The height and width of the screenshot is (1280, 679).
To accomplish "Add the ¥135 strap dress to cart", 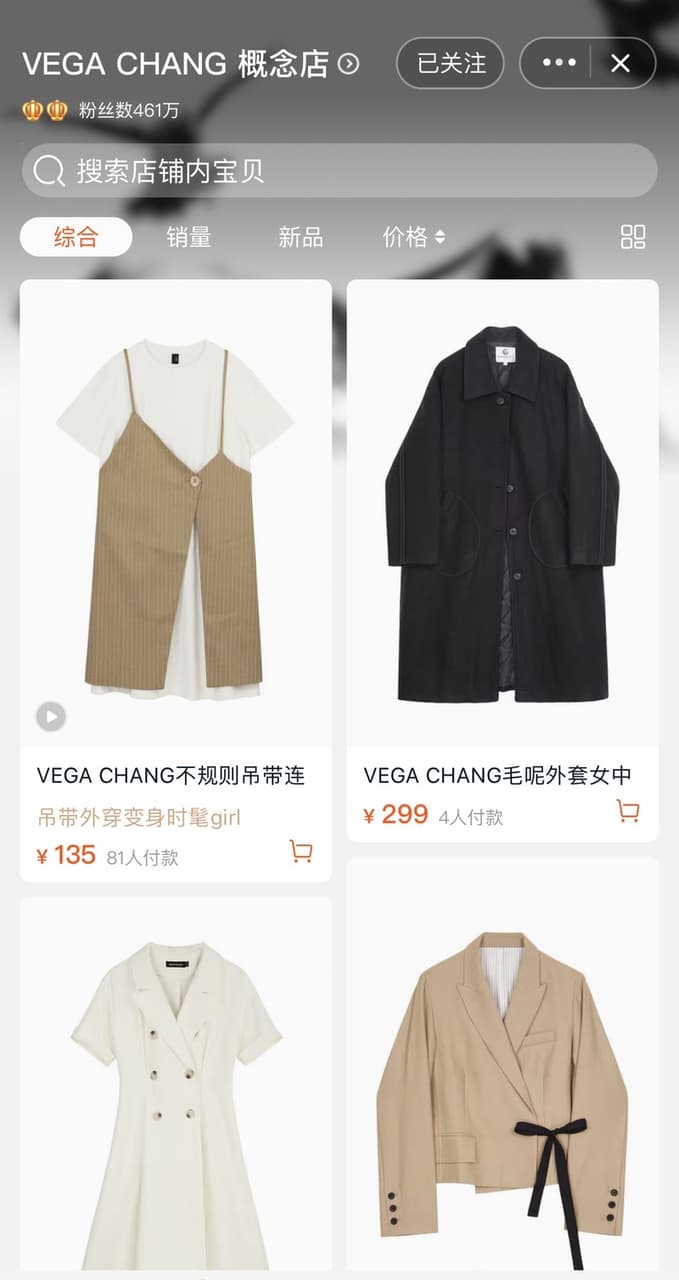I will pyautogui.click(x=301, y=851).
